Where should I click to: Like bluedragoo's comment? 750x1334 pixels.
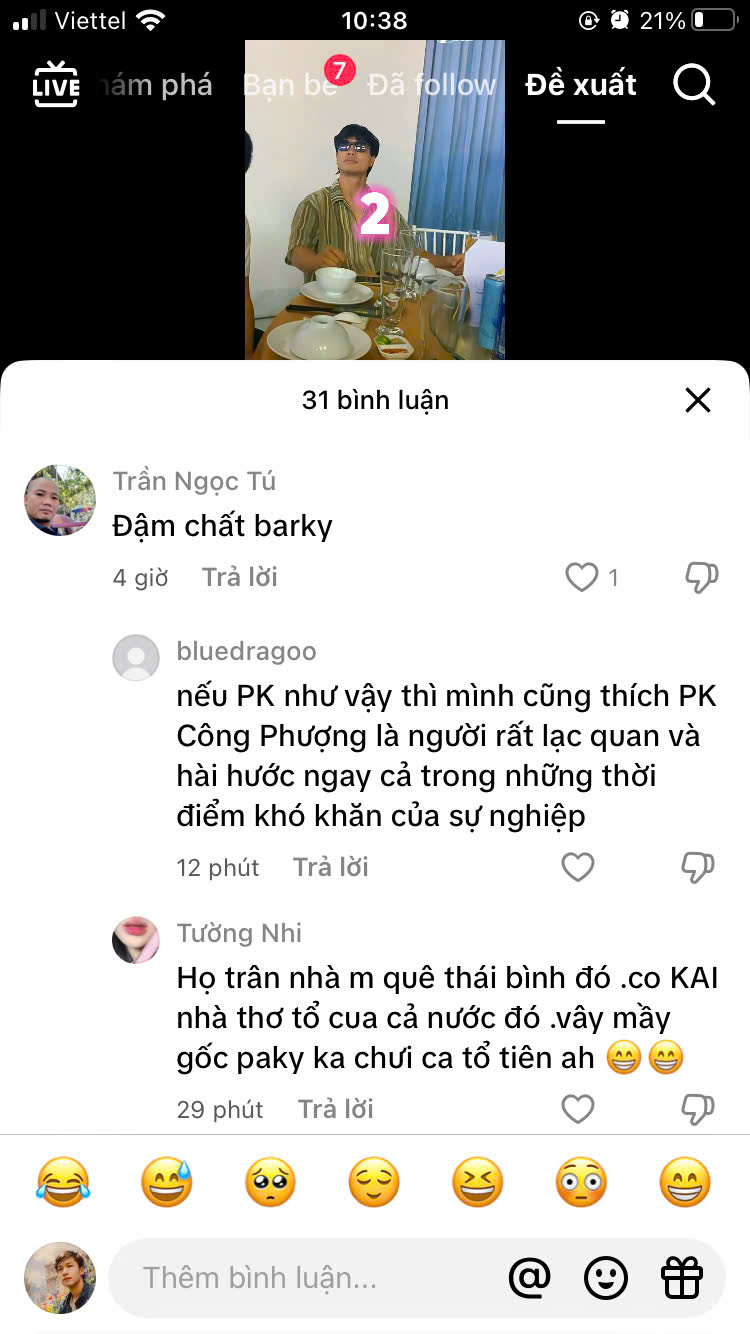pos(578,867)
